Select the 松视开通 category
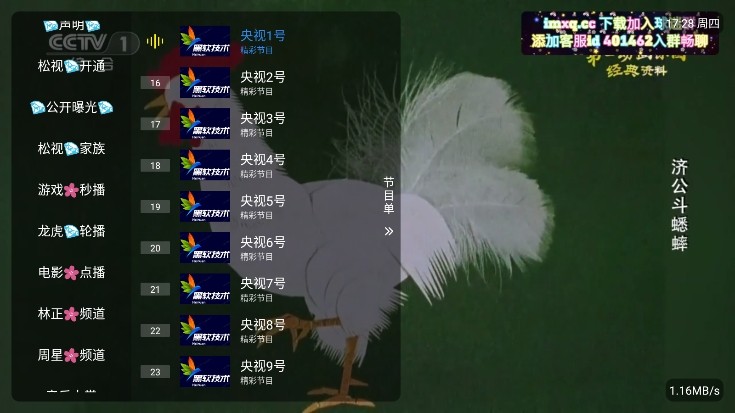The image size is (735, 413). click(x=71, y=66)
